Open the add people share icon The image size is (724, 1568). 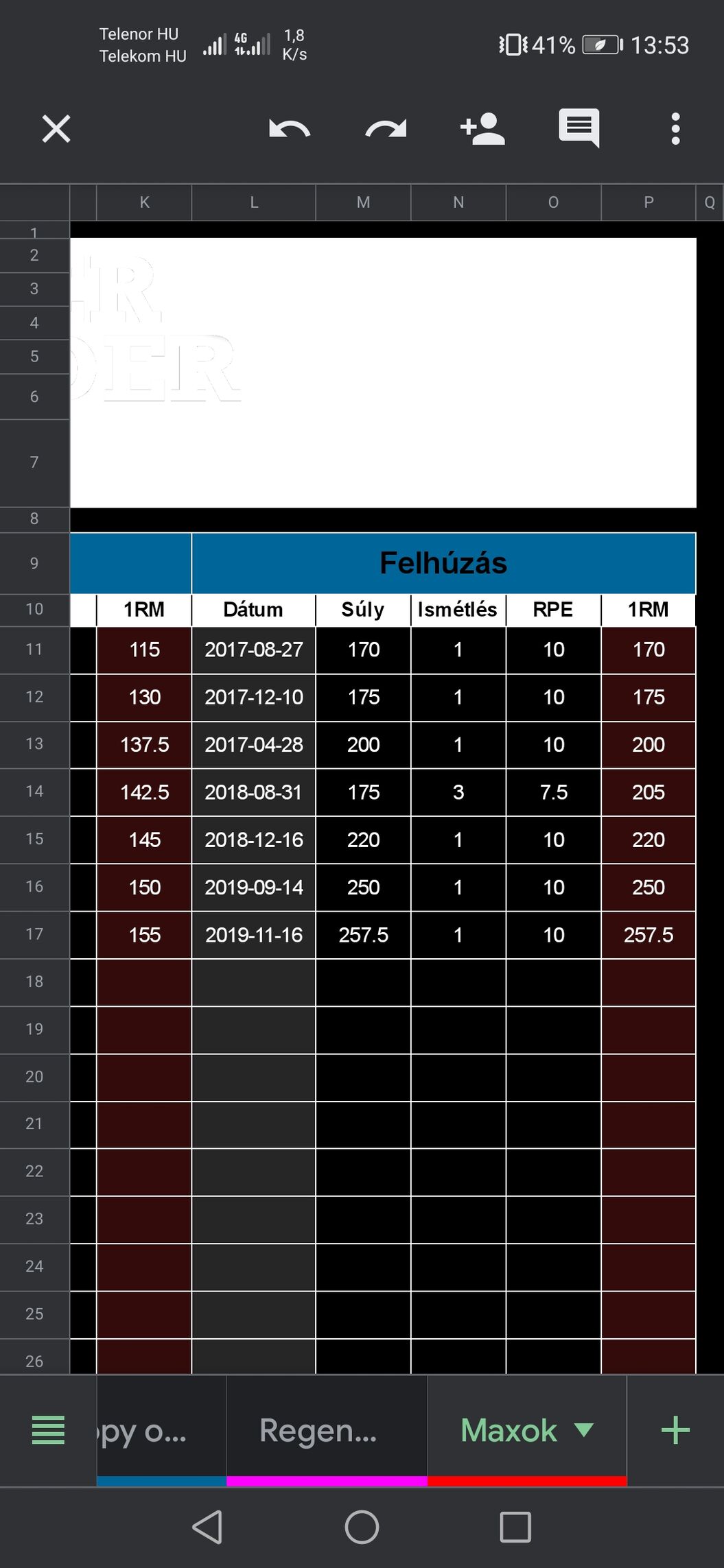coord(482,129)
